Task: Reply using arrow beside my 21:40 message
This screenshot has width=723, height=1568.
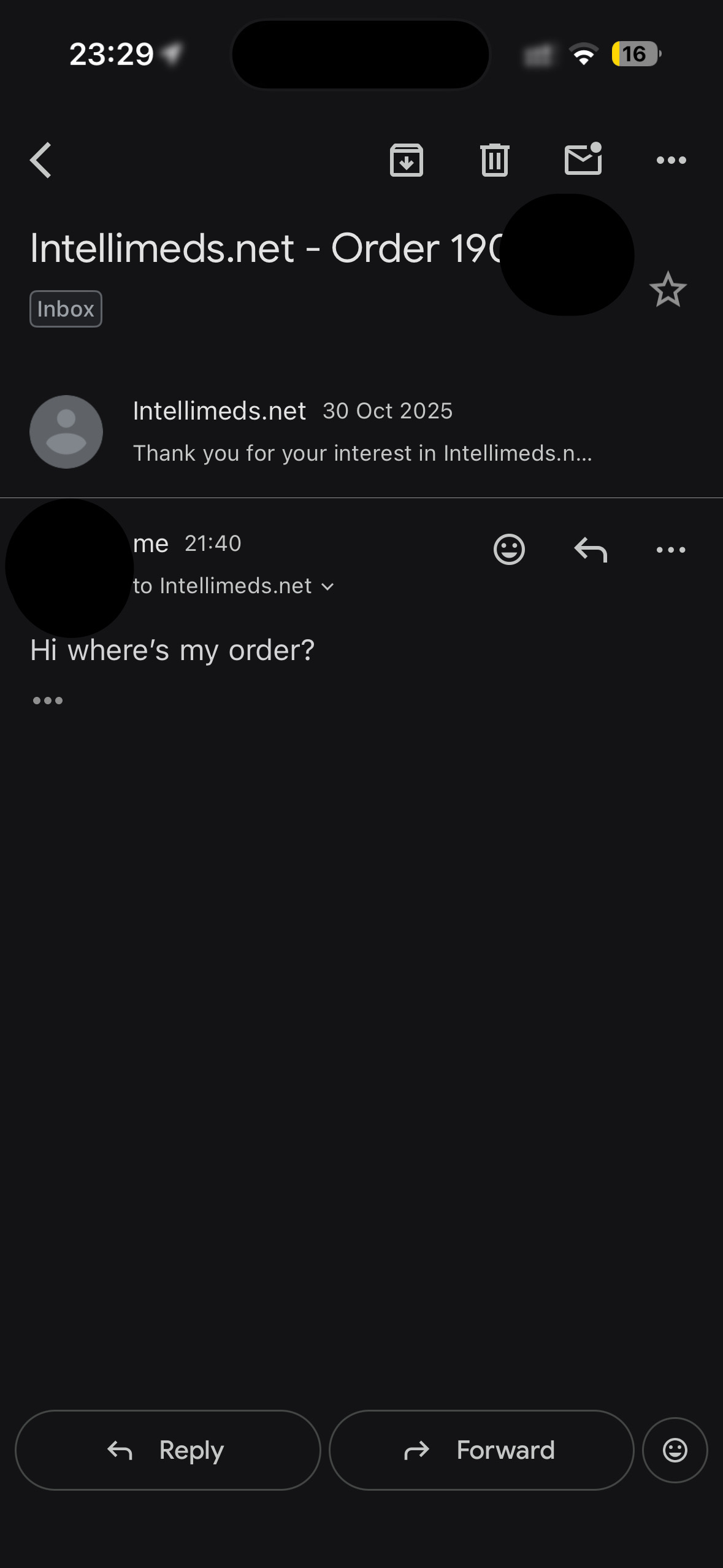Action: [x=591, y=549]
